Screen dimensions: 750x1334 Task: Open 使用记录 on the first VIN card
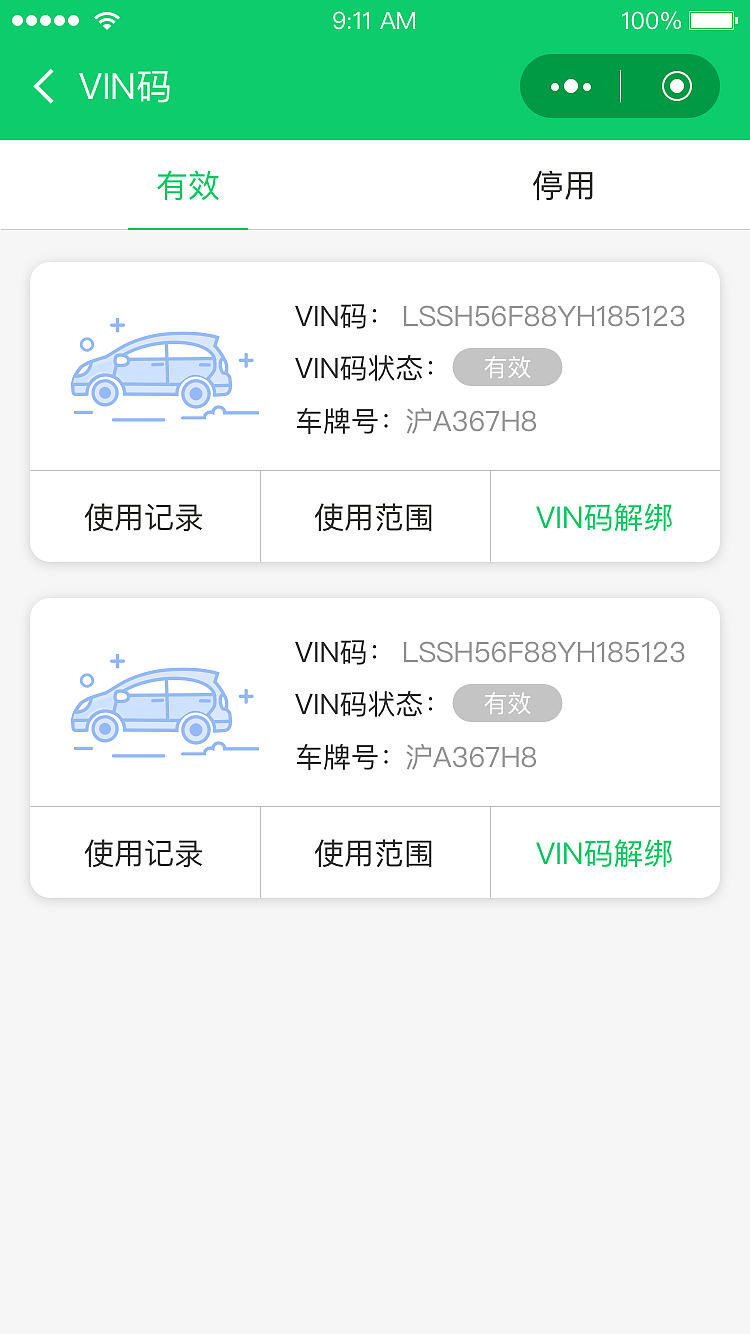point(144,517)
